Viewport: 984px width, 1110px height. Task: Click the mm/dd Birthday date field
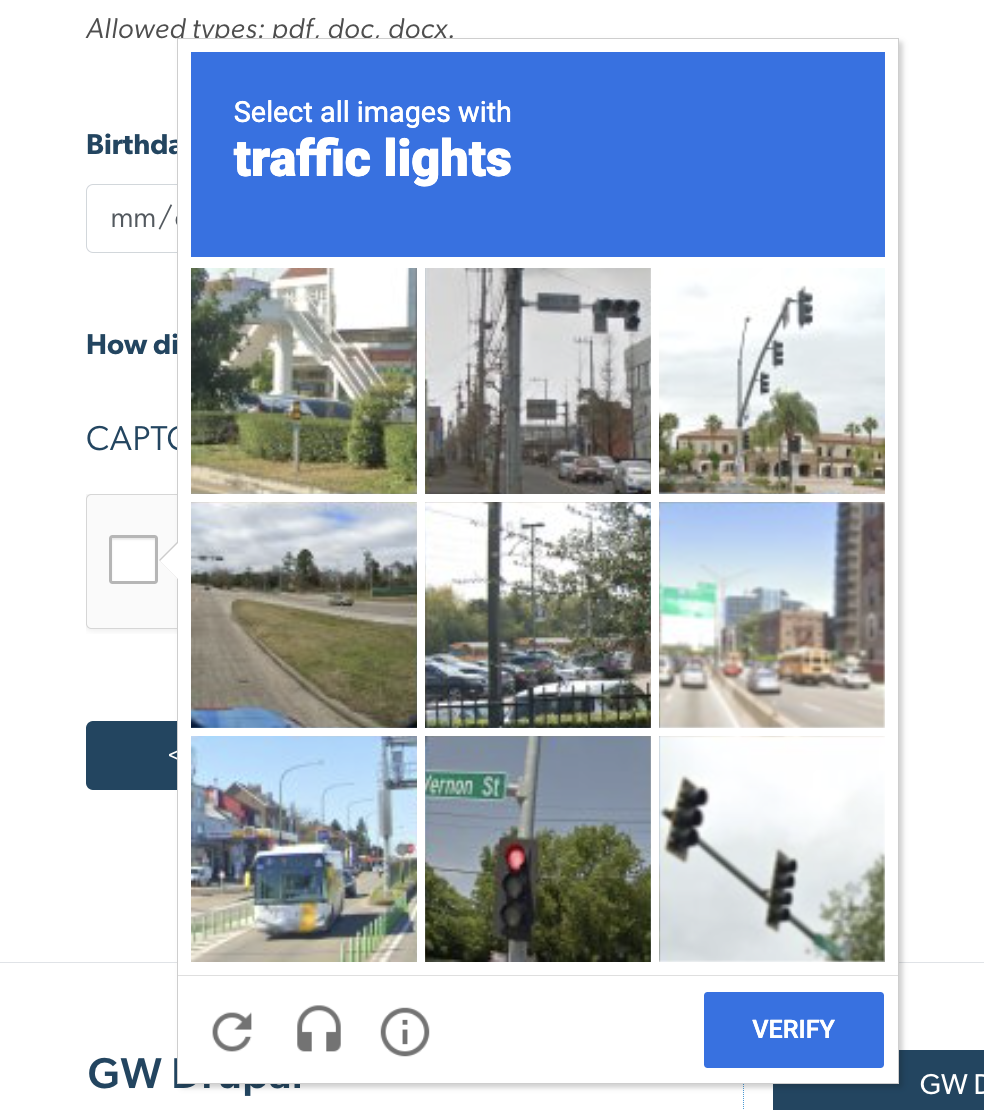[135, 217]
